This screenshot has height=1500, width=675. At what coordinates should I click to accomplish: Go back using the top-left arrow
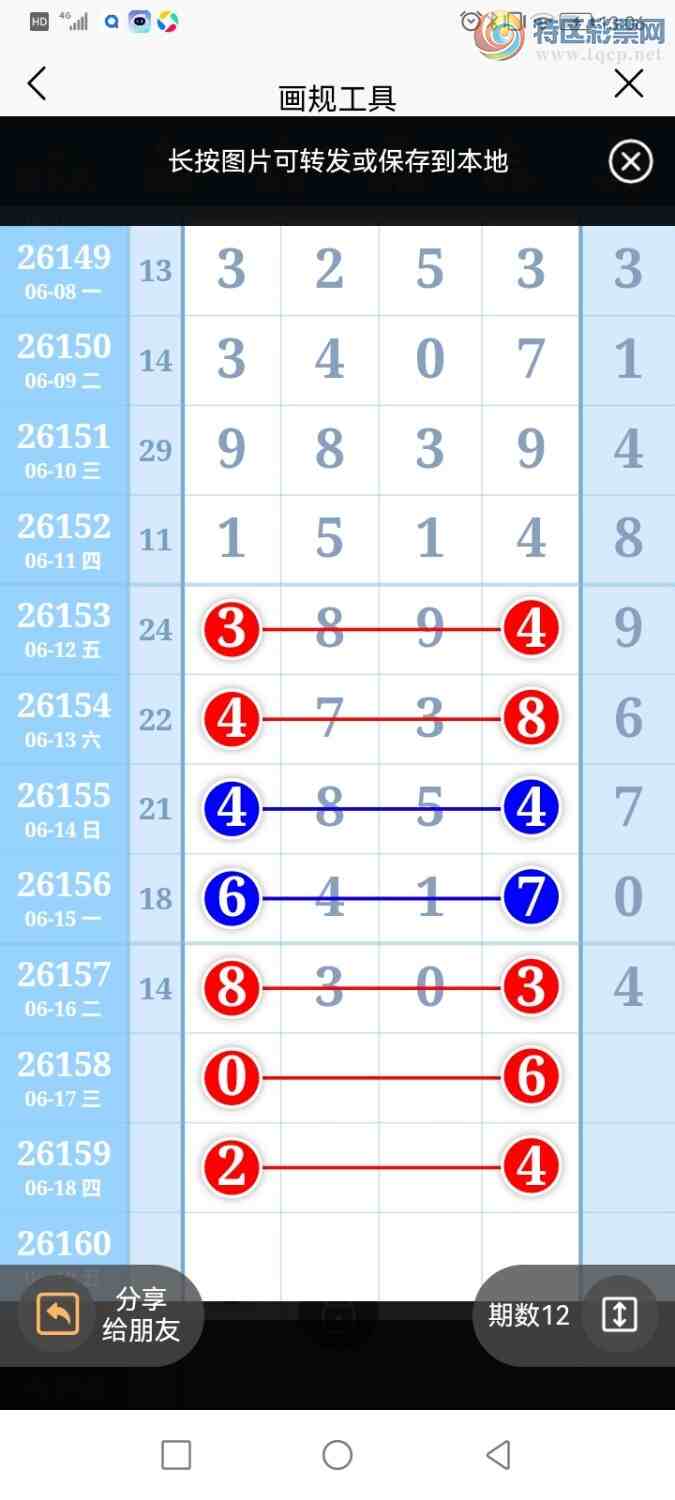point(37,84)
